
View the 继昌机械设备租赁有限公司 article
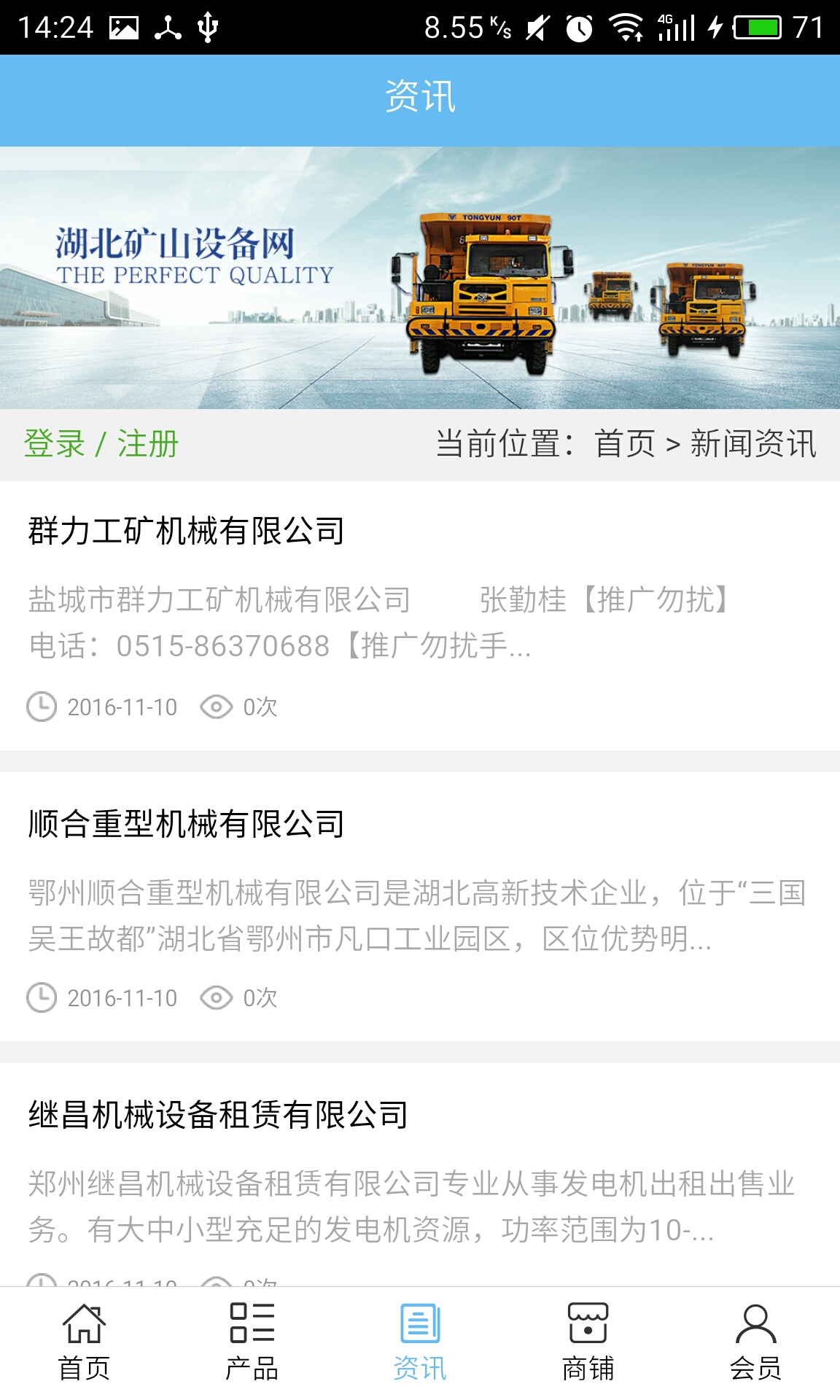[x=217, y=1115]
